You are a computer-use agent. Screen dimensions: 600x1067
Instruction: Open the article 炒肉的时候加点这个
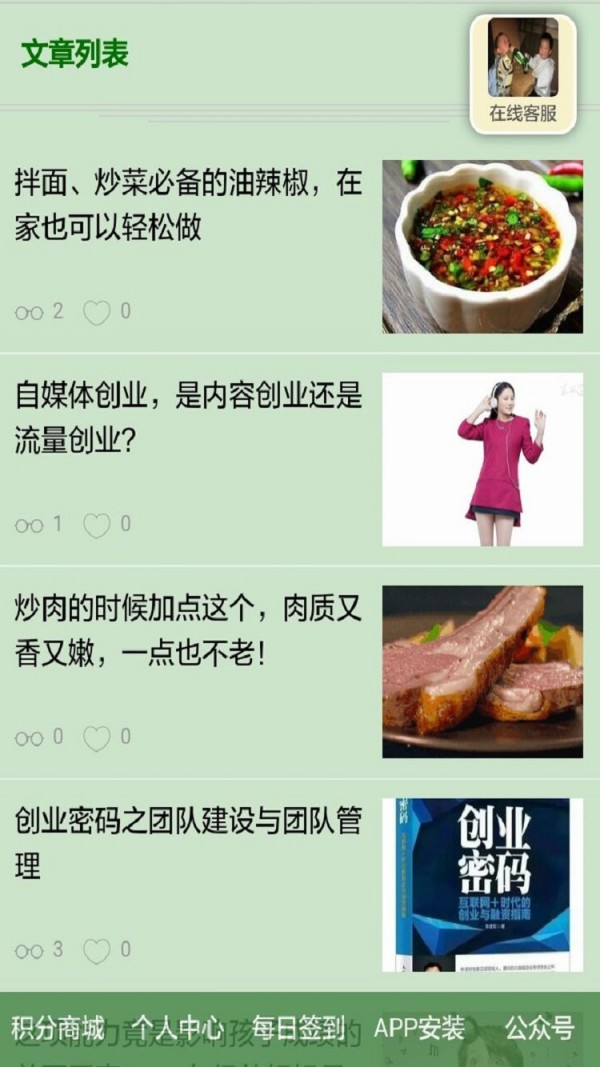pyautogui.click(x=188, y=630)
